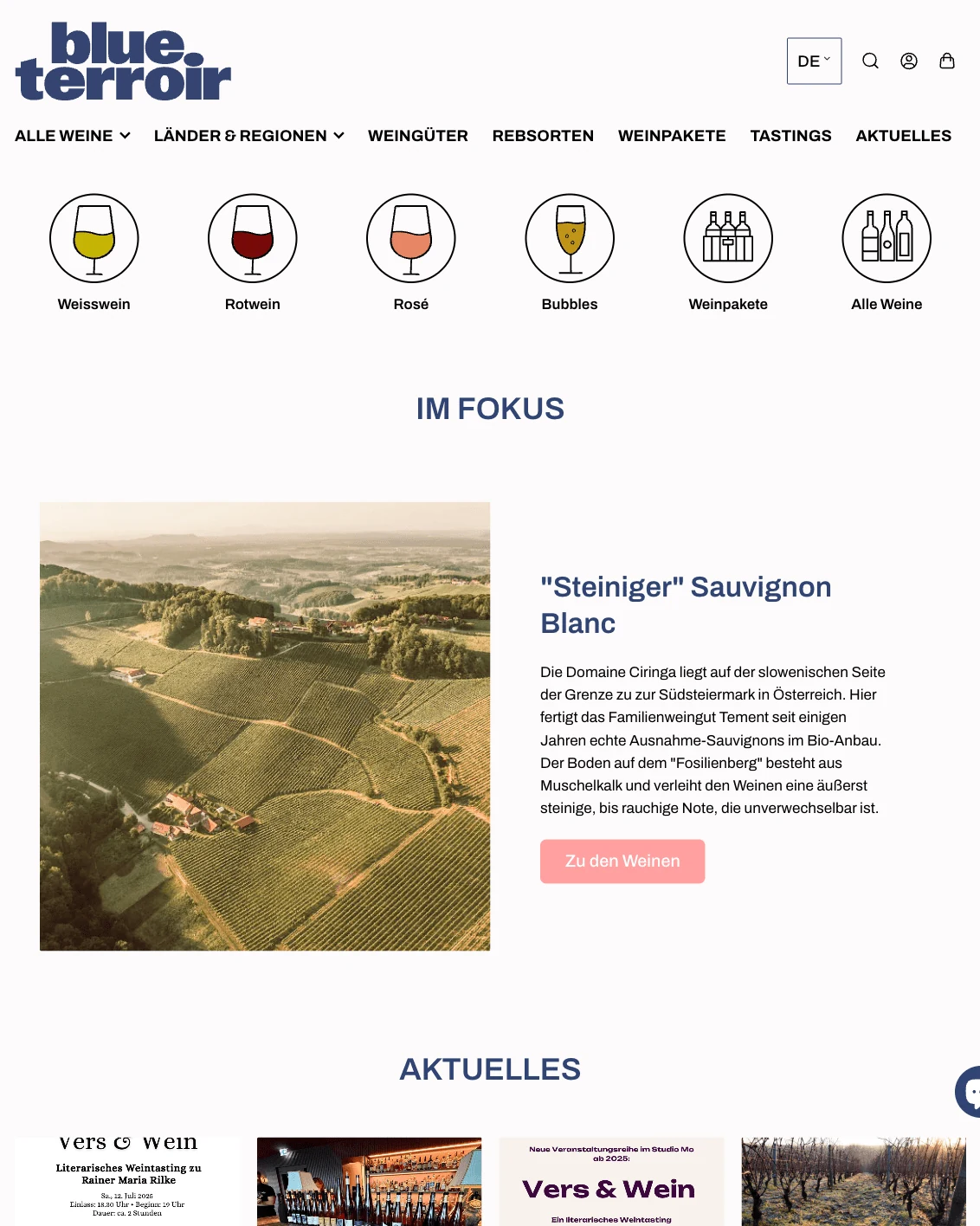Open the DE language selector
The image size is (980, 1226).
click(814, 61)
